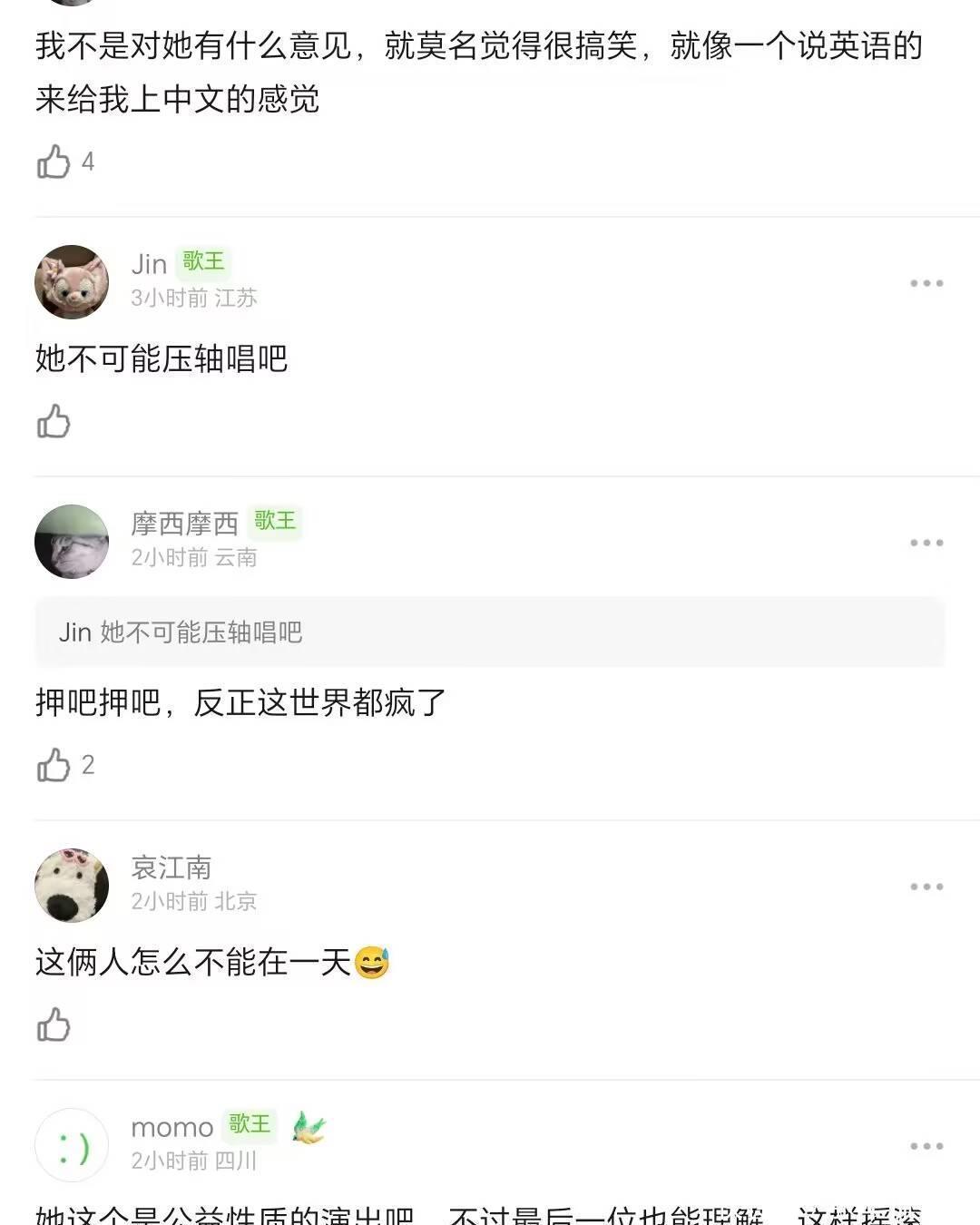Like Jin's comment 她不可能压轴唱吧
The width and height of the screenshot is (980, 1225).
click(54, 422)
